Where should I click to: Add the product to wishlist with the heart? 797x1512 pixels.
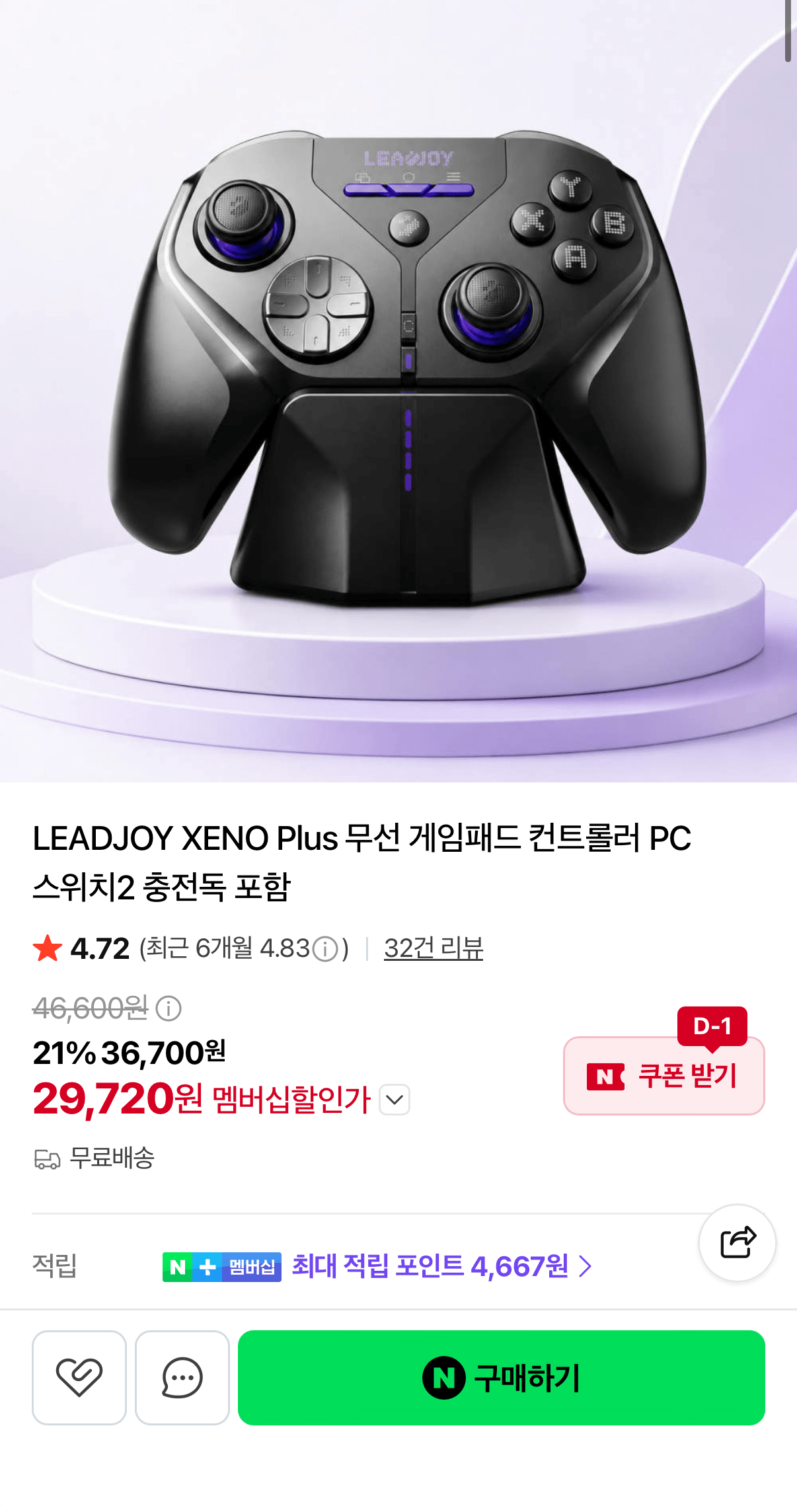click(x=79, y=1377)
